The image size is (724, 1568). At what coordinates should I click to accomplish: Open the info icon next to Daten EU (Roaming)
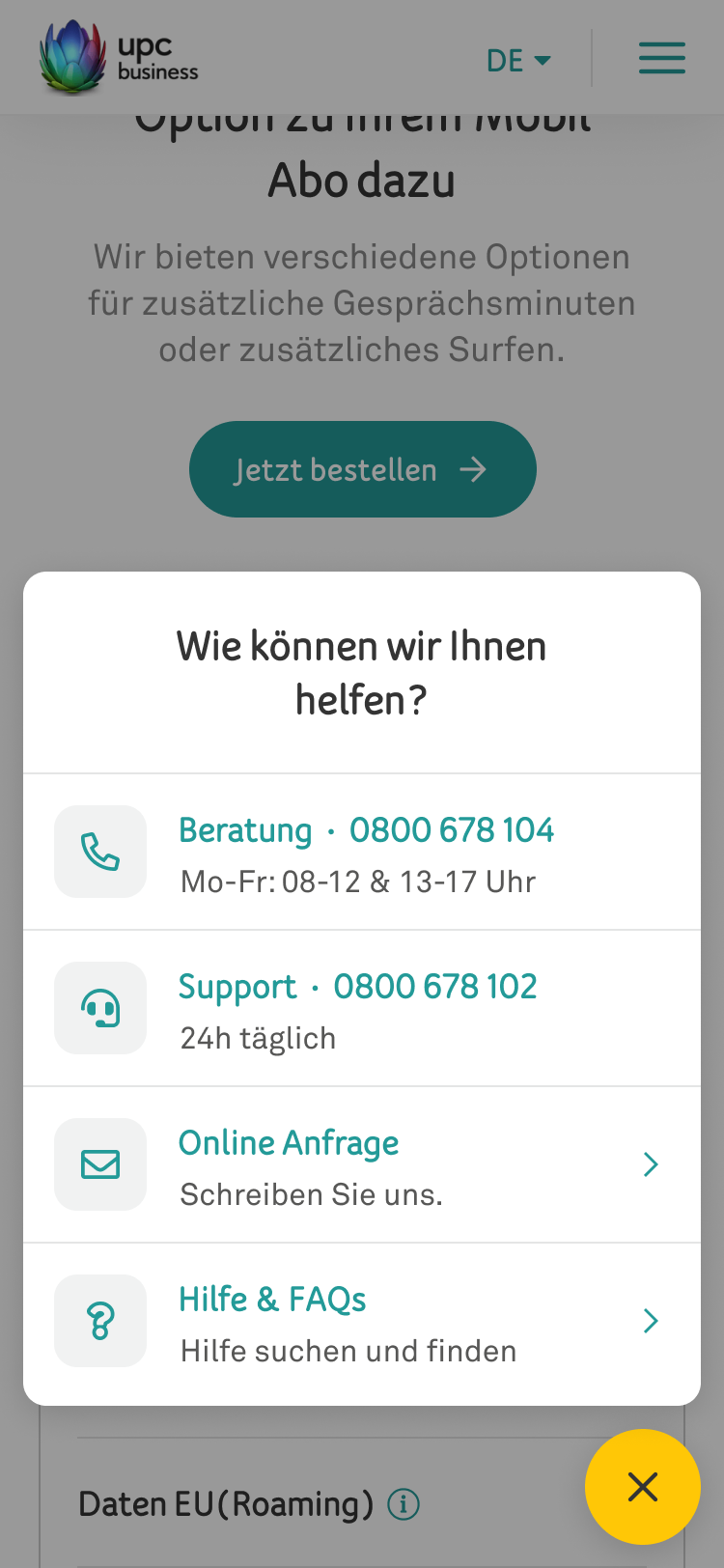click(404, 1503)
